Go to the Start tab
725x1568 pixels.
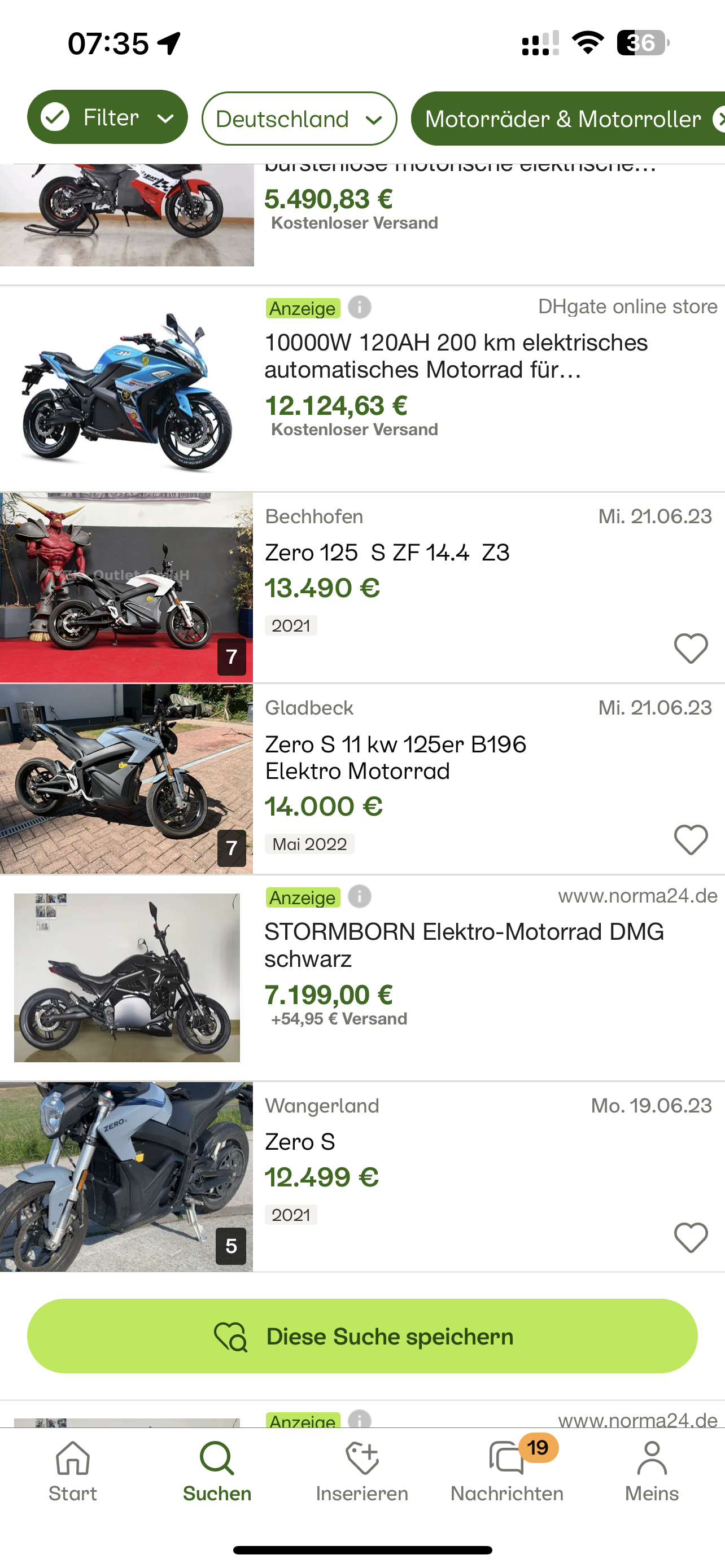[x=72, y=1470]
